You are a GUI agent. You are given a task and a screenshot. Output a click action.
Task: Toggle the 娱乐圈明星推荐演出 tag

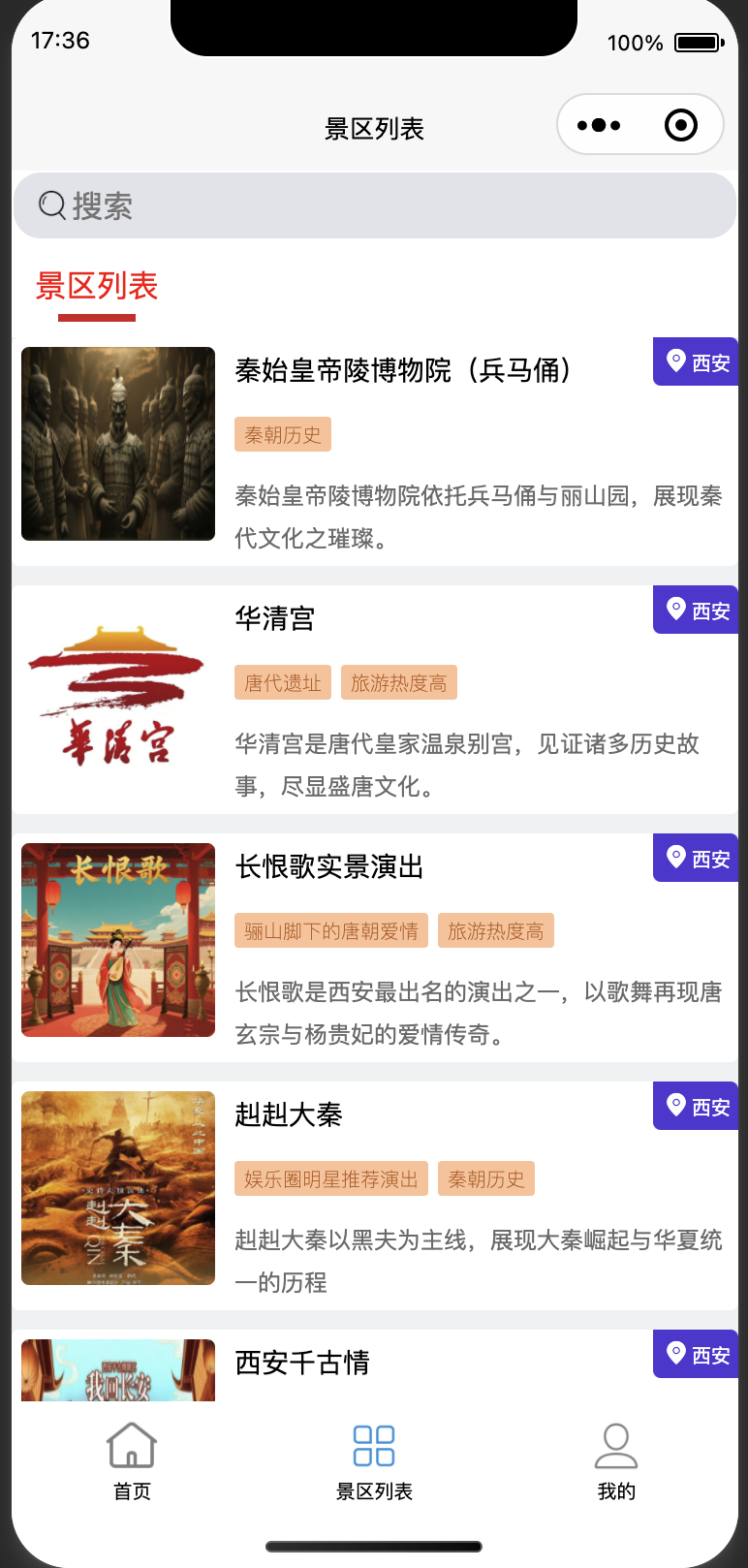click(x=330, y=1178)
